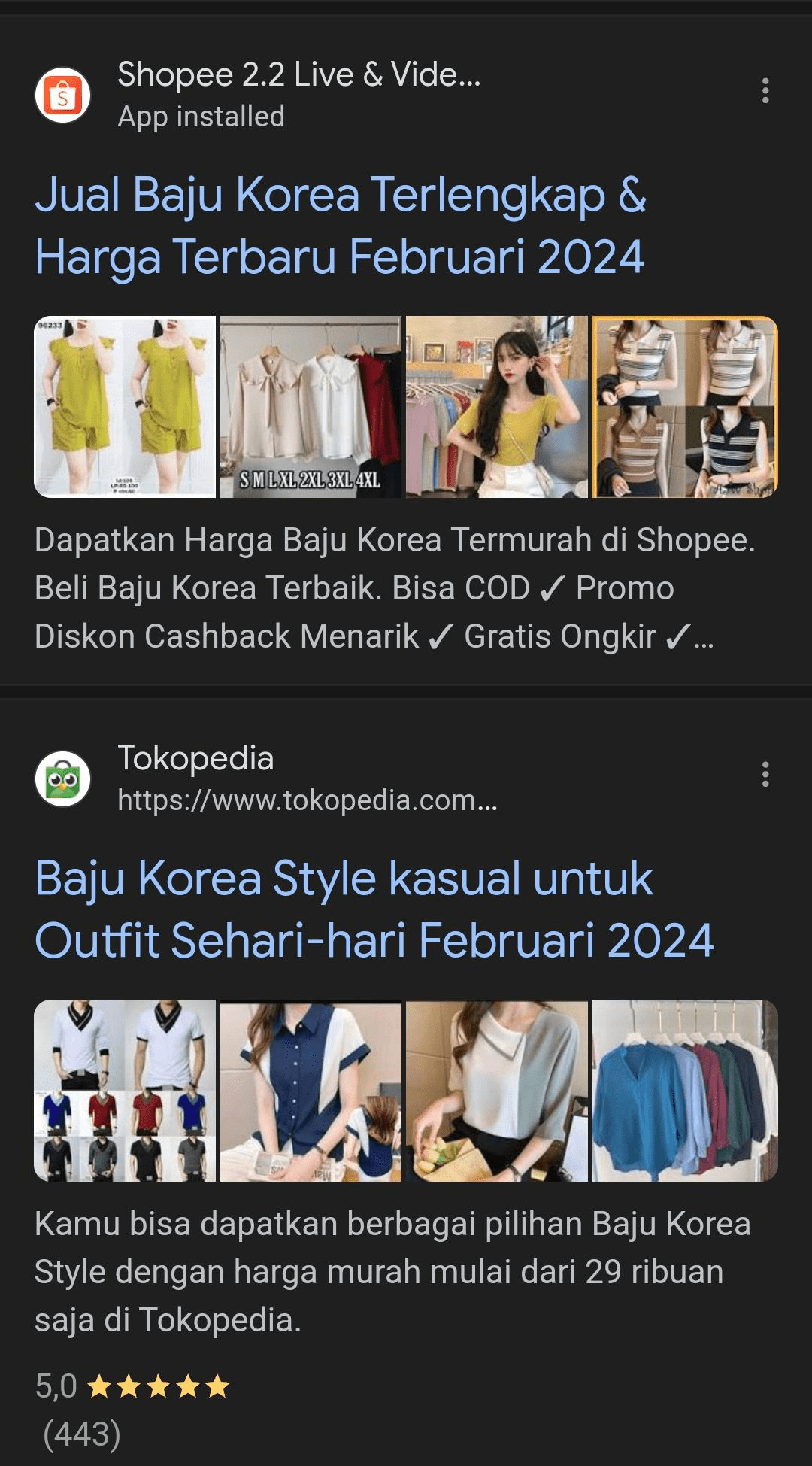Open the overflow options for Shopee listing
Viewport: 812px width, 1466px height.
click(x=766, y=93)
